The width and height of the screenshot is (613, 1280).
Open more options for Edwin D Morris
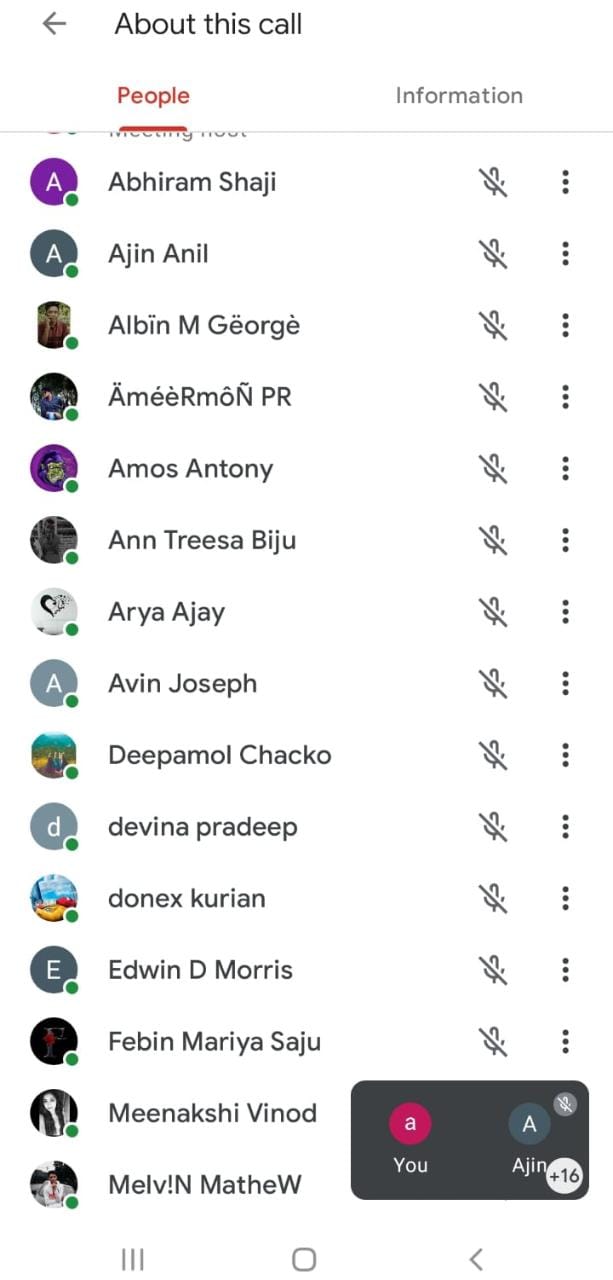point(565,970)
